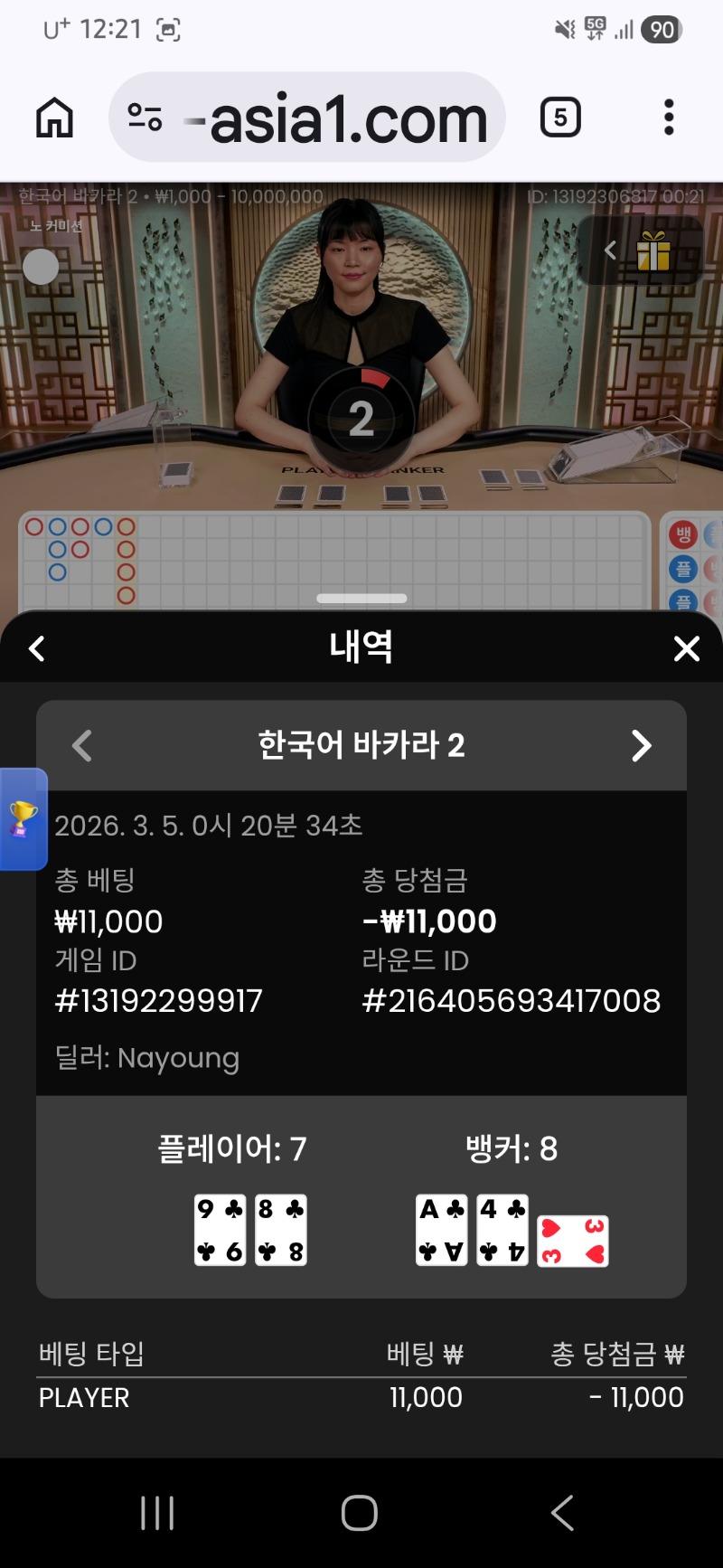Show the next 한국어 바카라 2 round
The image size is (723, 1568).
641,746
